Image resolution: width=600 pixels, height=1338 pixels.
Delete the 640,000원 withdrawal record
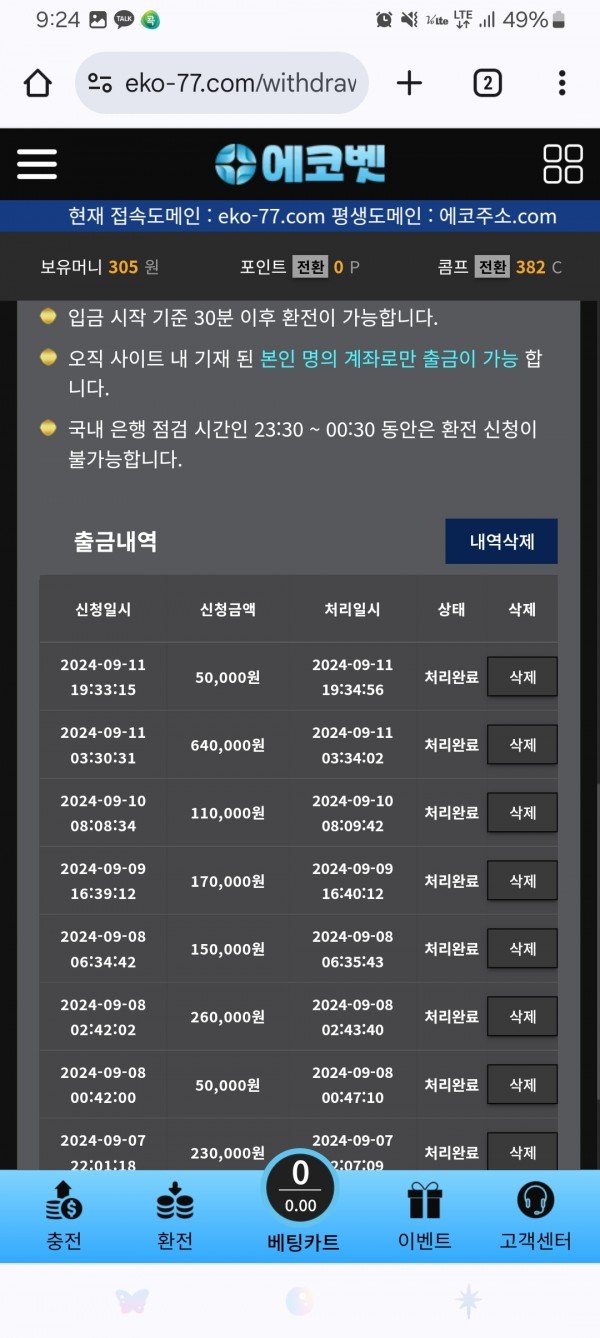[x=522, y=745]
